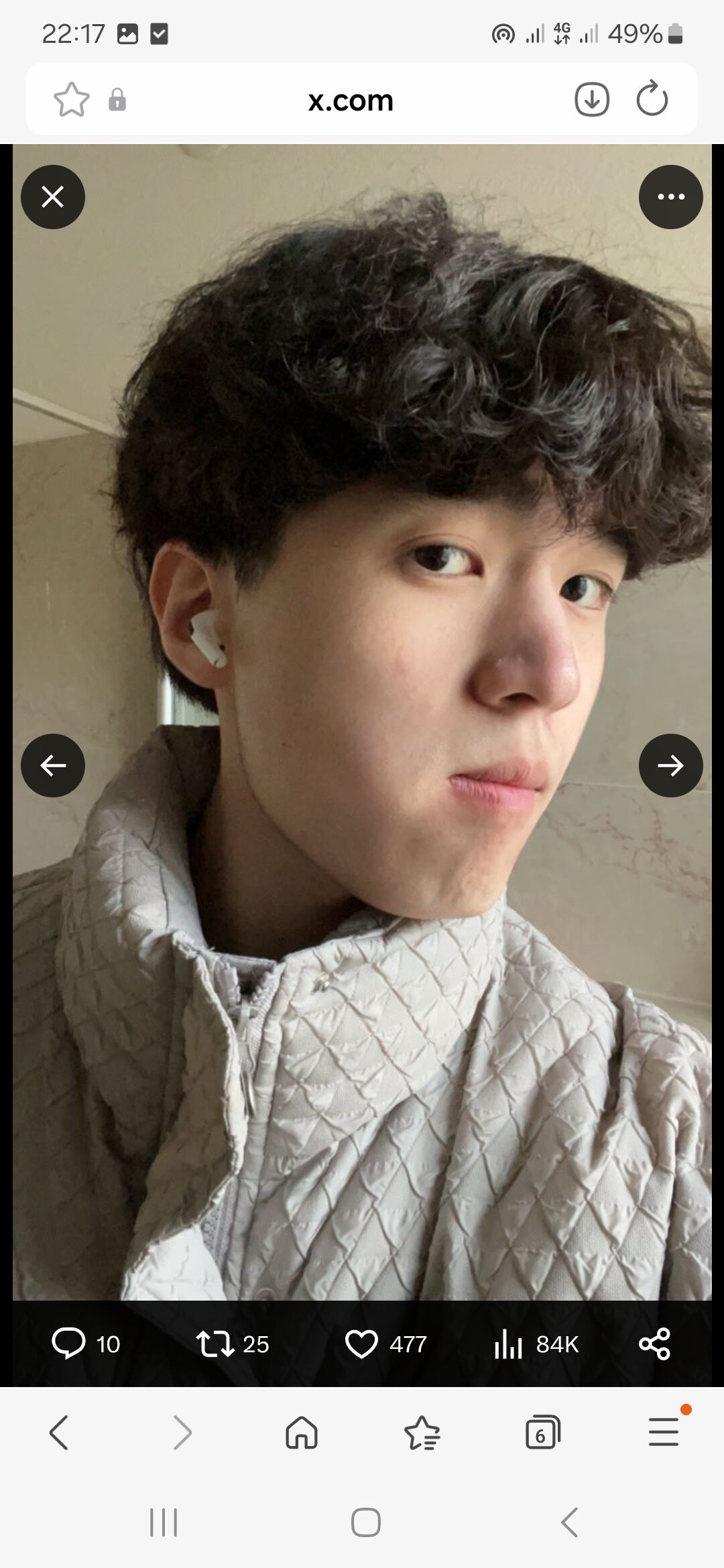Bookmark this page with the star icon

[71, 101]
